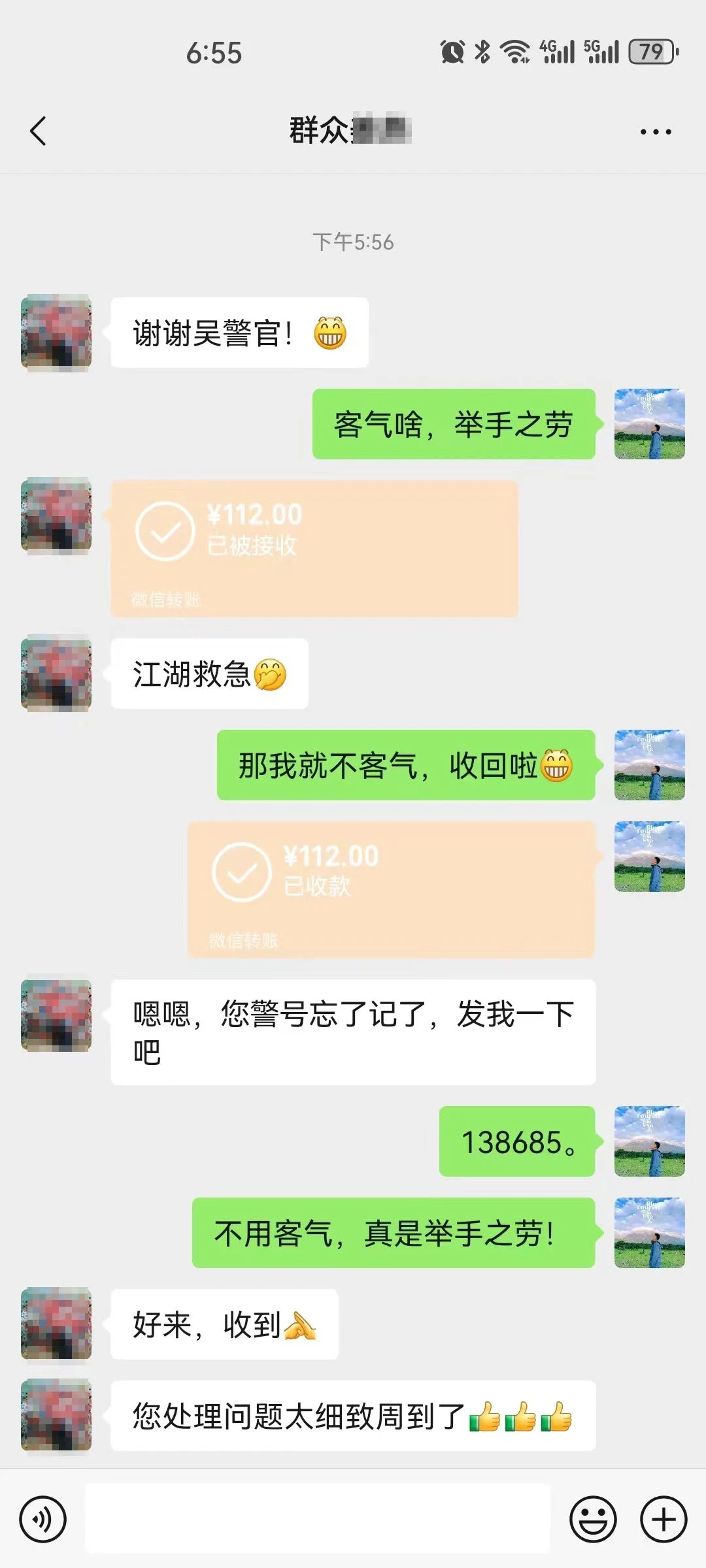The height and width of the screenshot is (1568, 706).
Task: Open the plus attachment menu
Action: tap(663, 1519)
